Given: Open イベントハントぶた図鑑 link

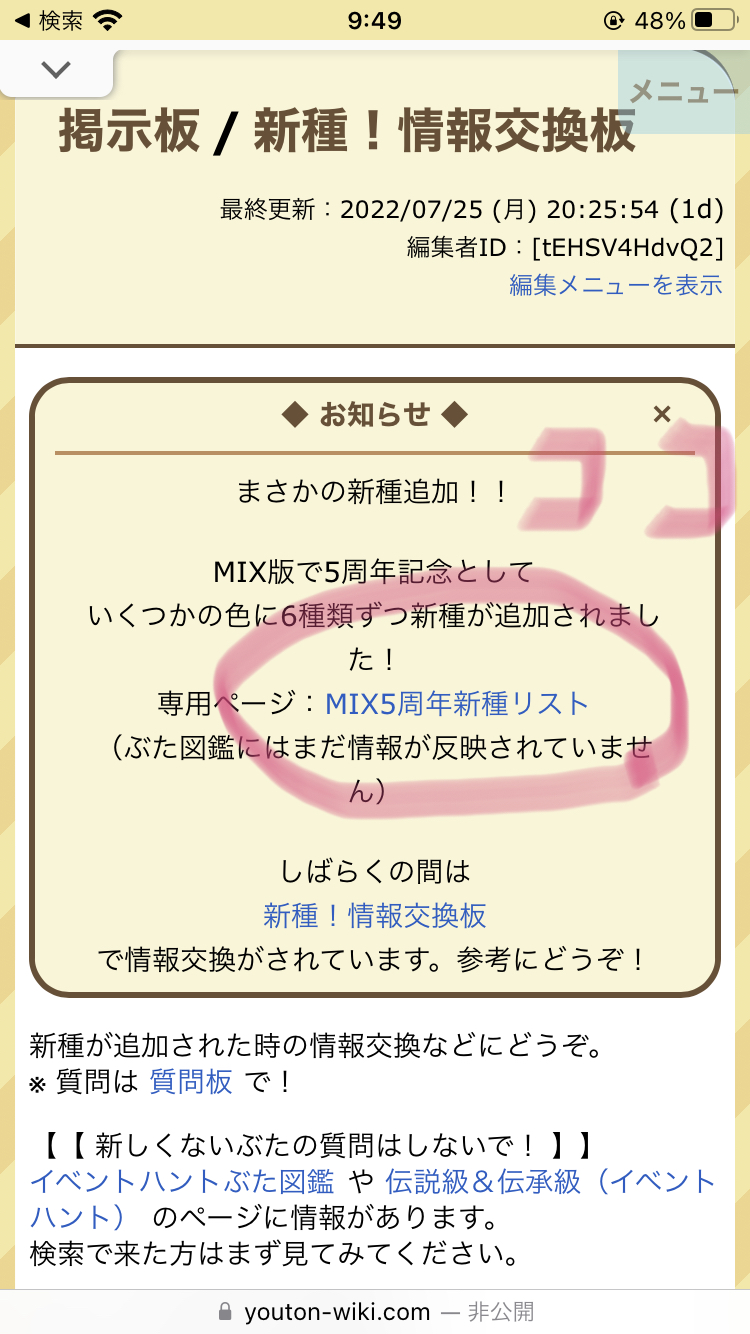Looking at the screenshot, I should tap(182, 1181).
